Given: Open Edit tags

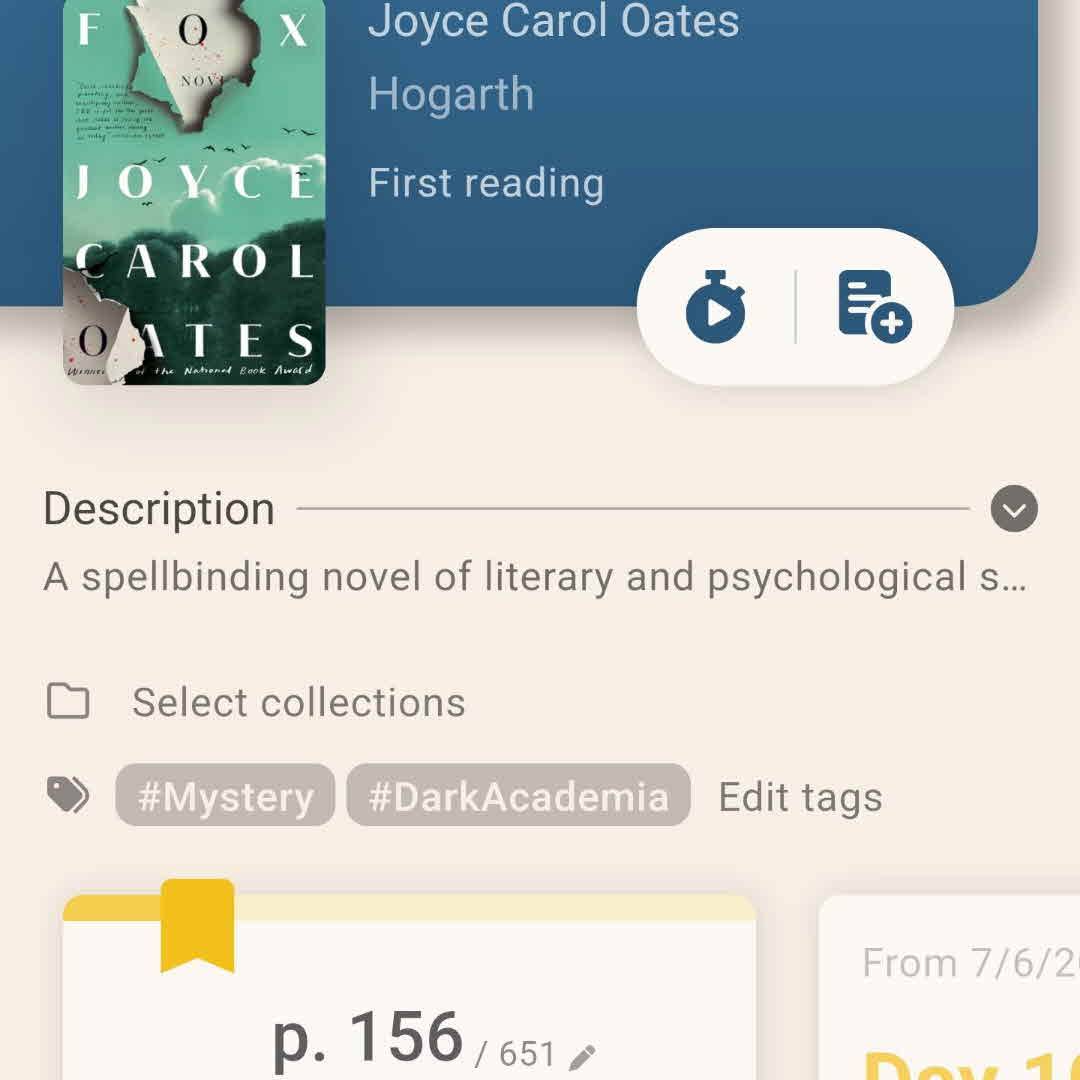Looking at the screenshot, I should pos(800,797).
